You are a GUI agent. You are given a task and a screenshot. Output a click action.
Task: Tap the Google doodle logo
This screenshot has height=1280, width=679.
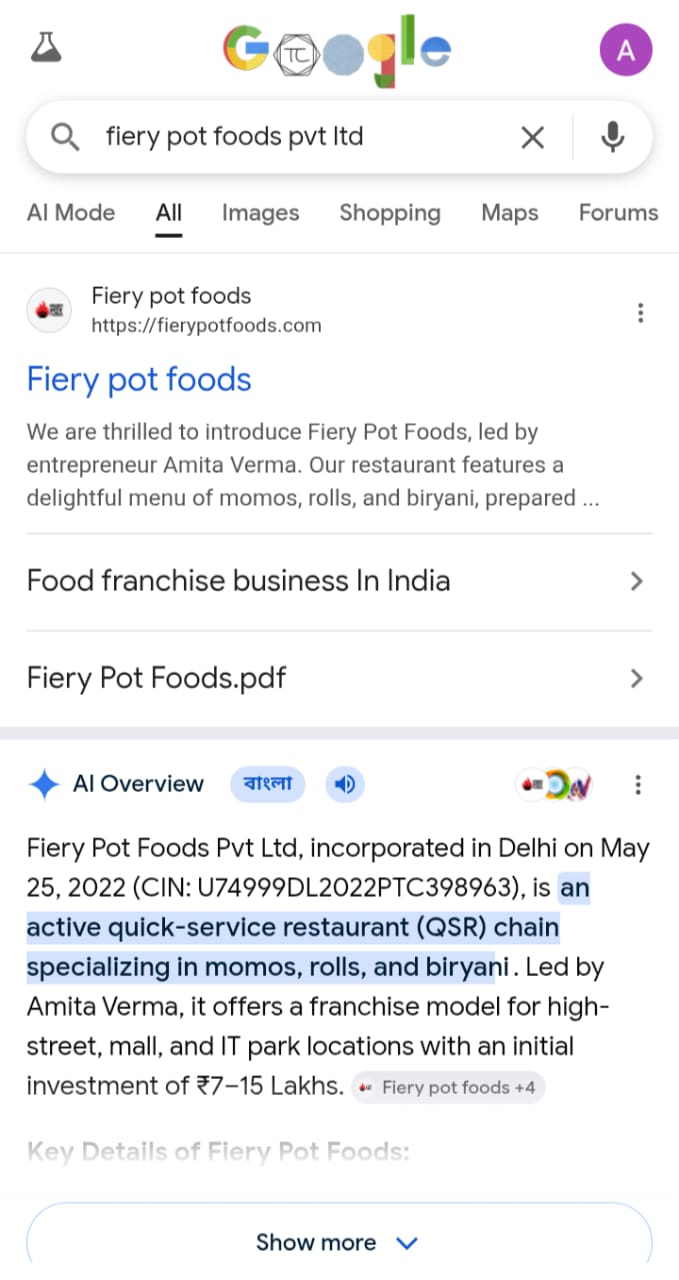click(337, 50)
